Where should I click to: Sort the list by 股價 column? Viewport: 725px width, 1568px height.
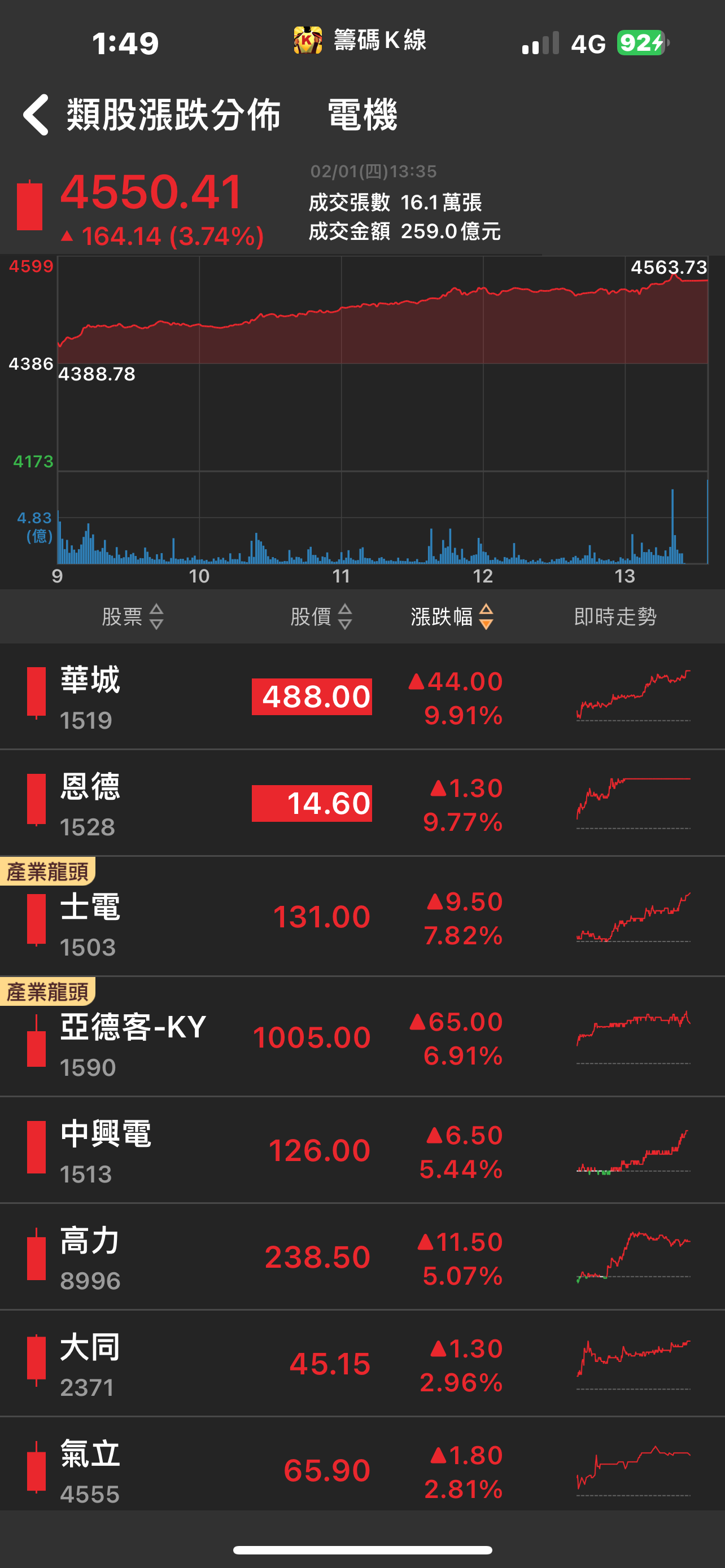[321, 616]
